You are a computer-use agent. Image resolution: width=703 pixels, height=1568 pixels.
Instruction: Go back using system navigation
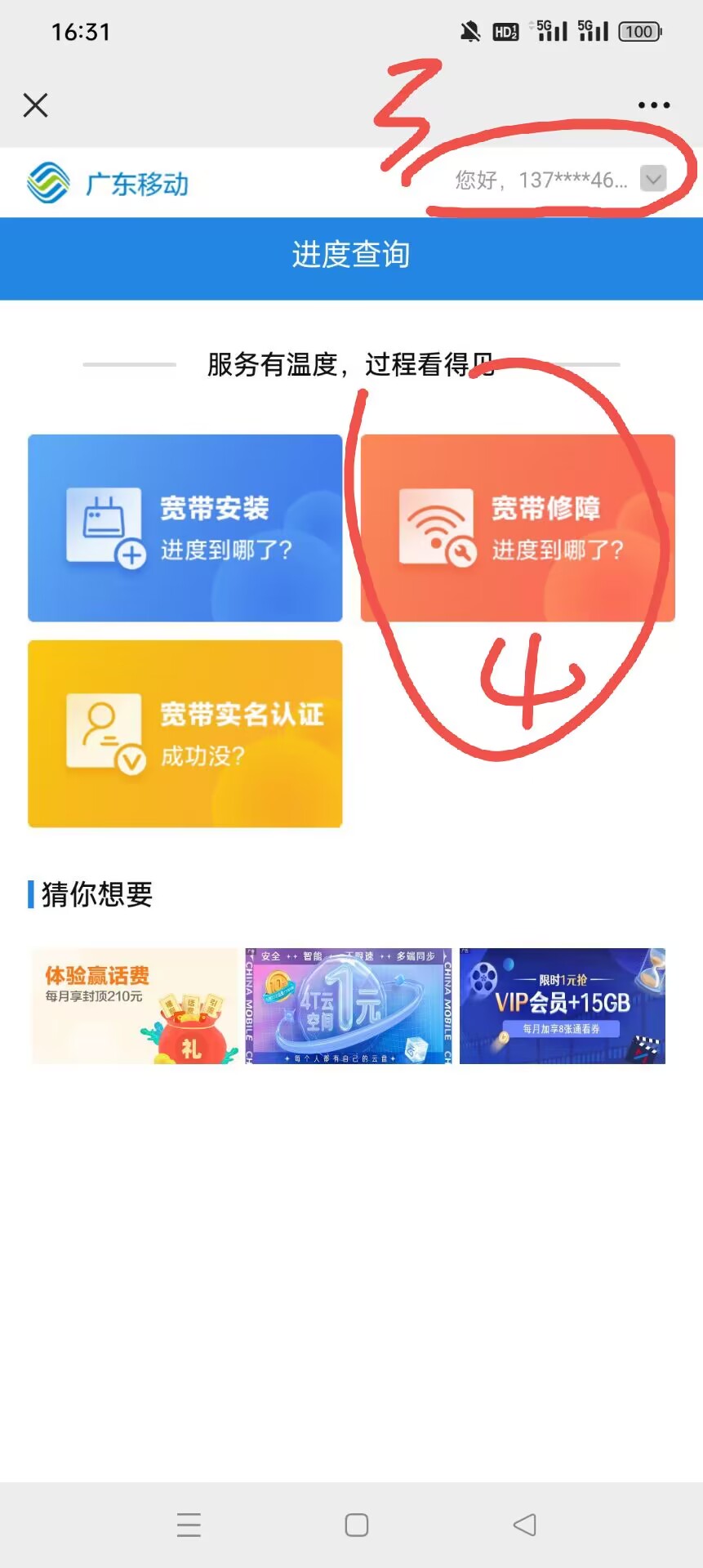pos(525,1525)
